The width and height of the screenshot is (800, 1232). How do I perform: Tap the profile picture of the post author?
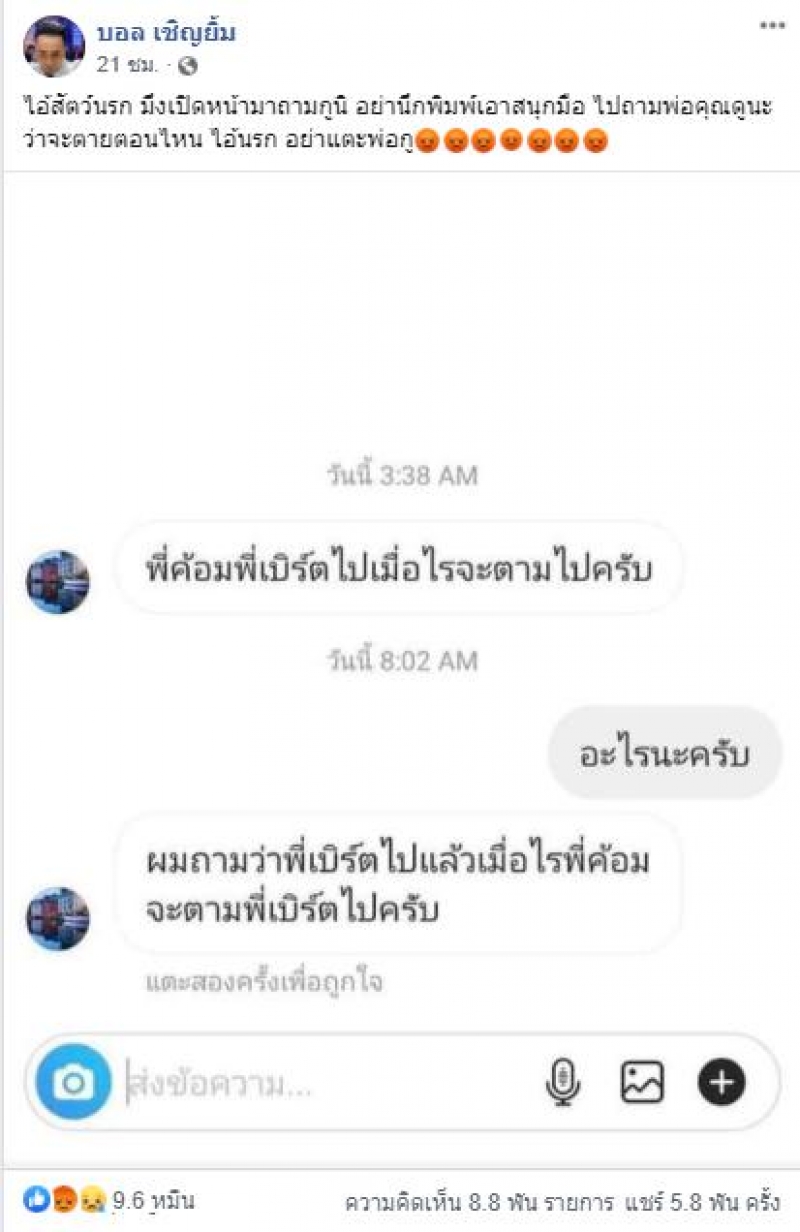point(54,46)
